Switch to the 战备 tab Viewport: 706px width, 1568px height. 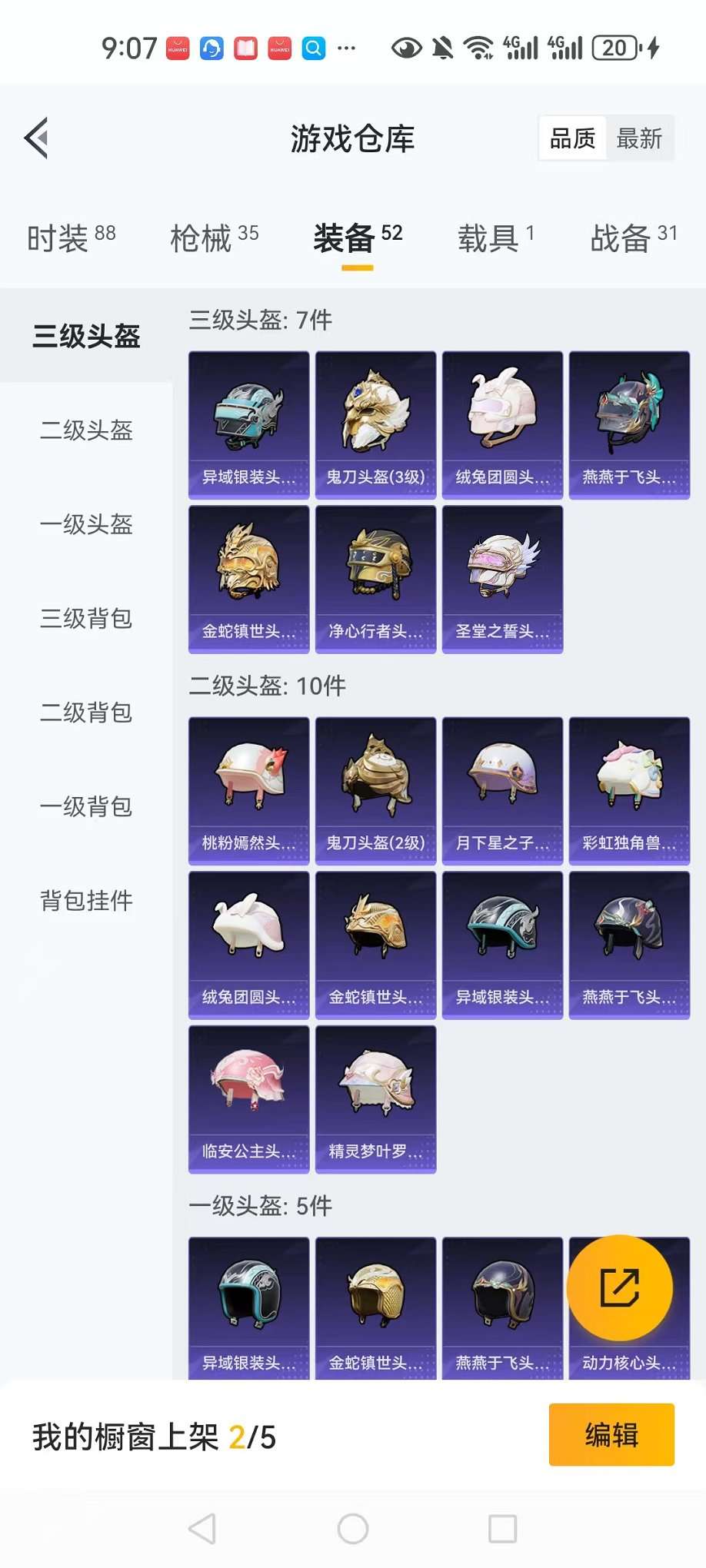coord(633,238)
